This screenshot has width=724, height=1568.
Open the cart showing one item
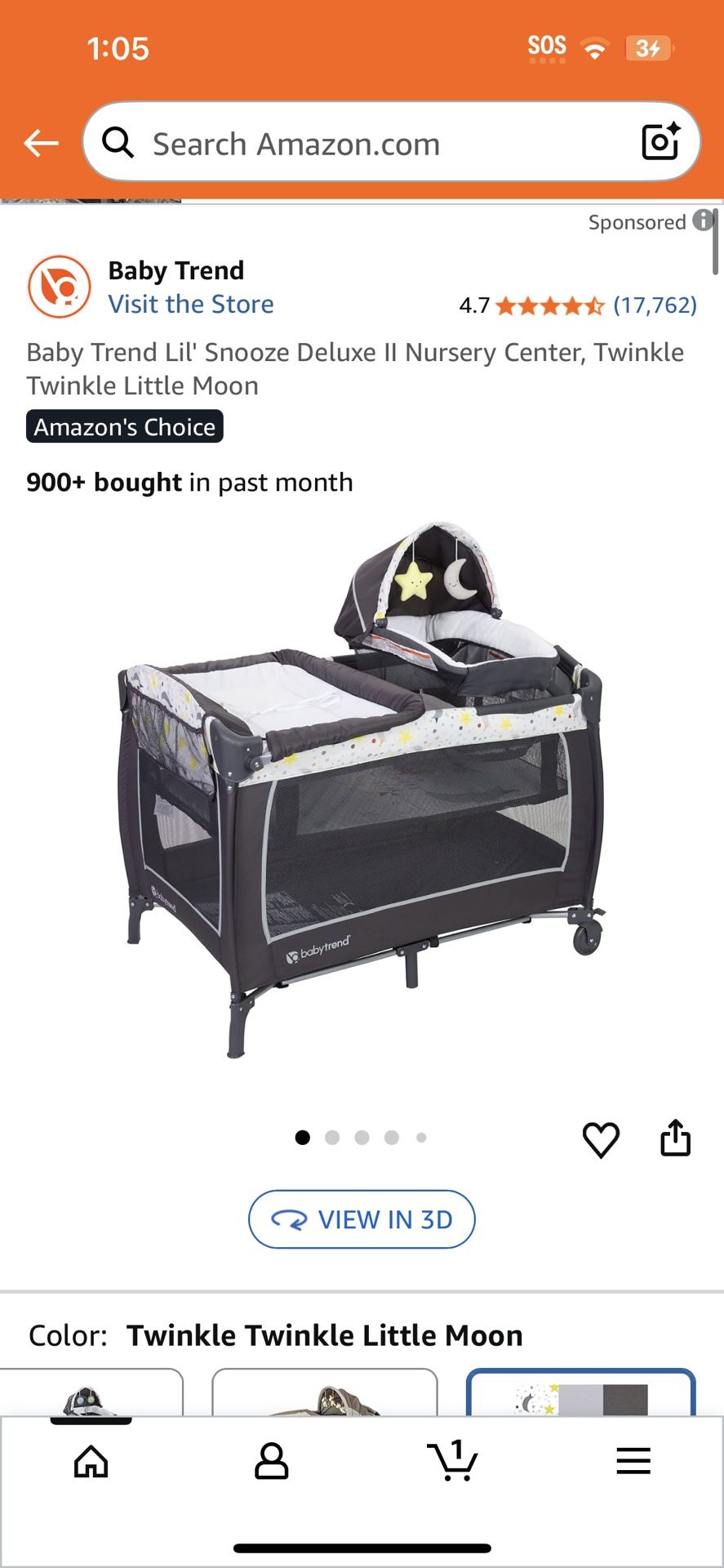tap(452, 1462)
